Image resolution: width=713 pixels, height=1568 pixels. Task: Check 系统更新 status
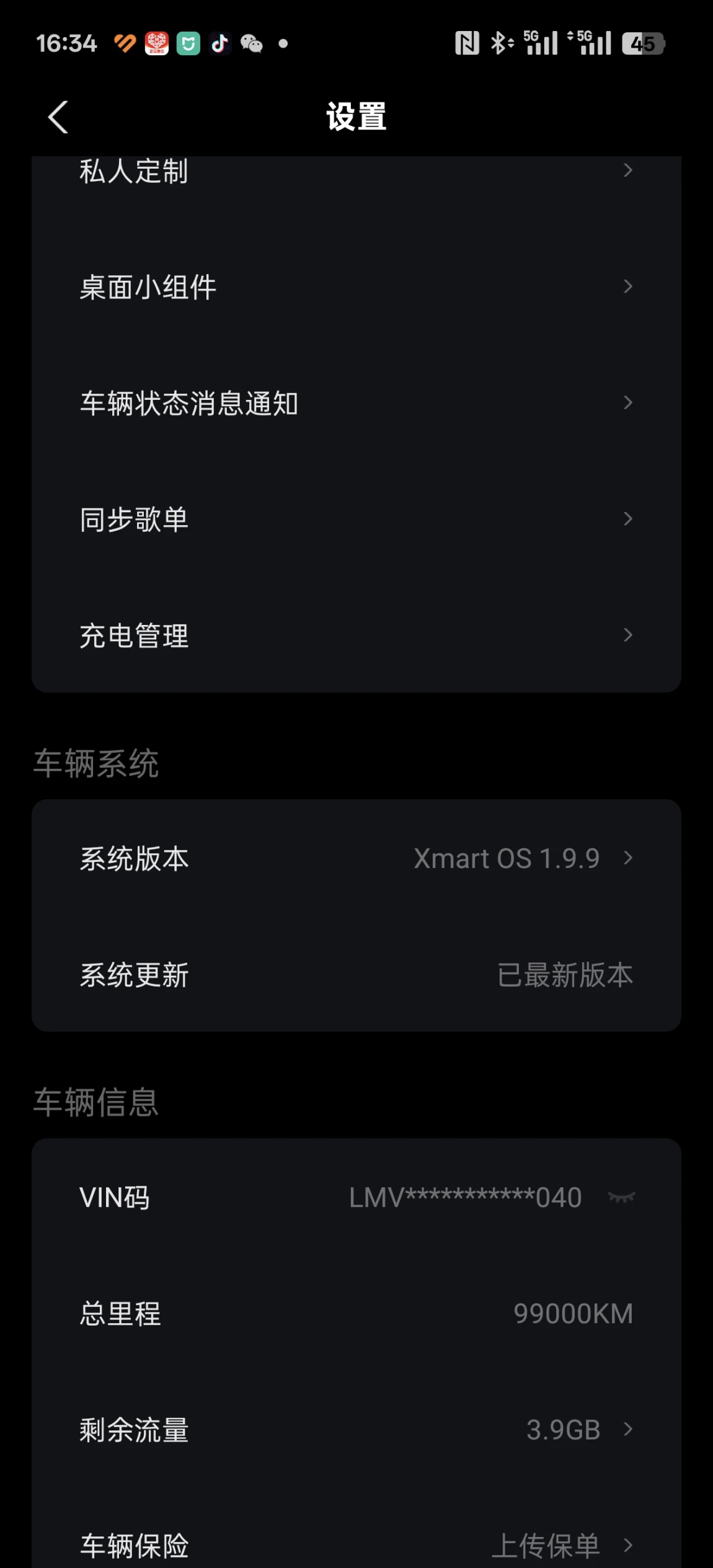(x=356, y=975)
